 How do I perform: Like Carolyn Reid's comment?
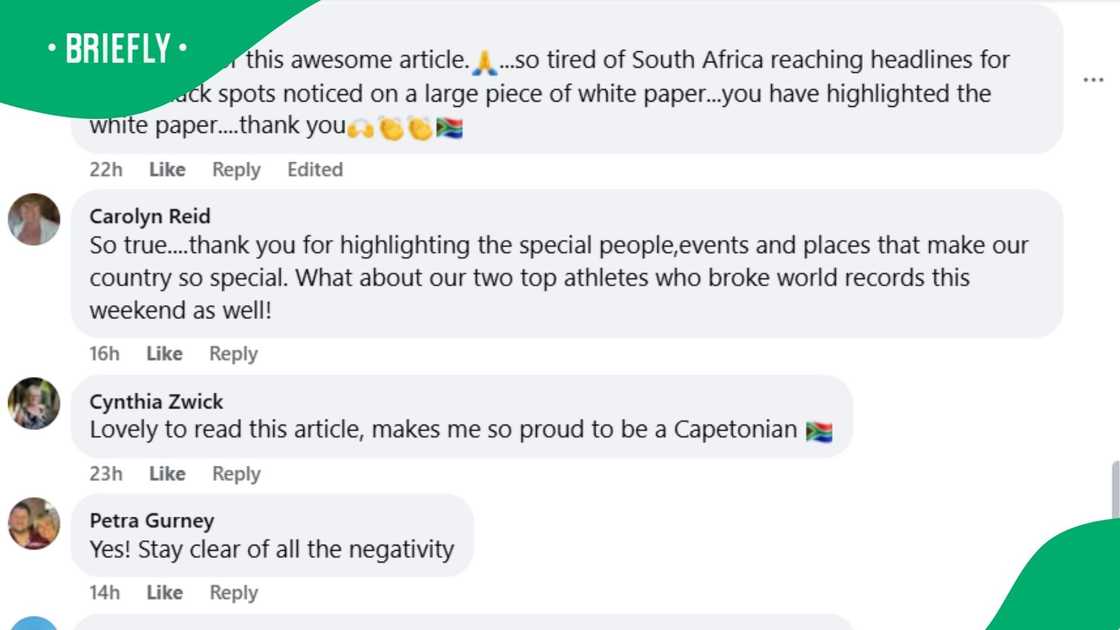click(x=164, y=354)
